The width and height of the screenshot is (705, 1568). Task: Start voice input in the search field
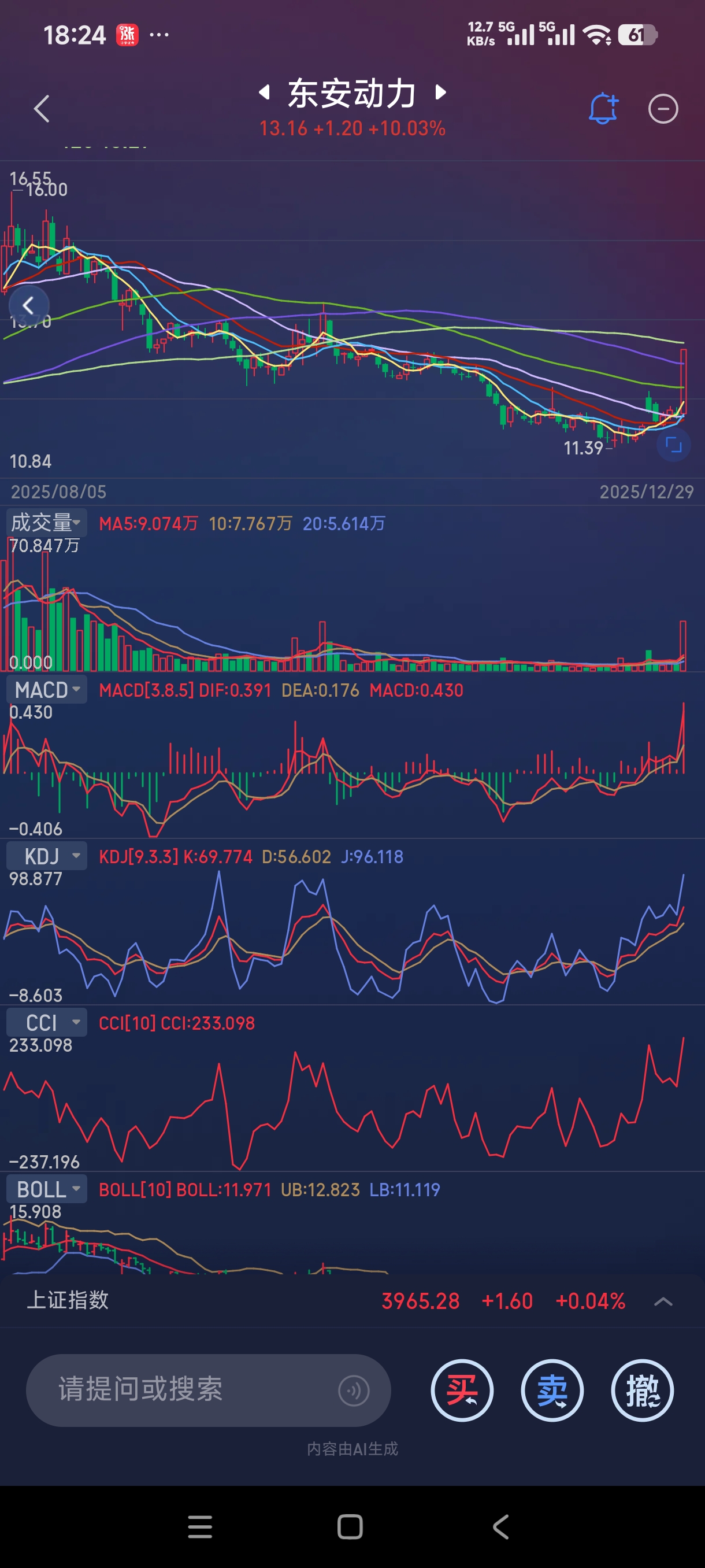click(354, 1391)
